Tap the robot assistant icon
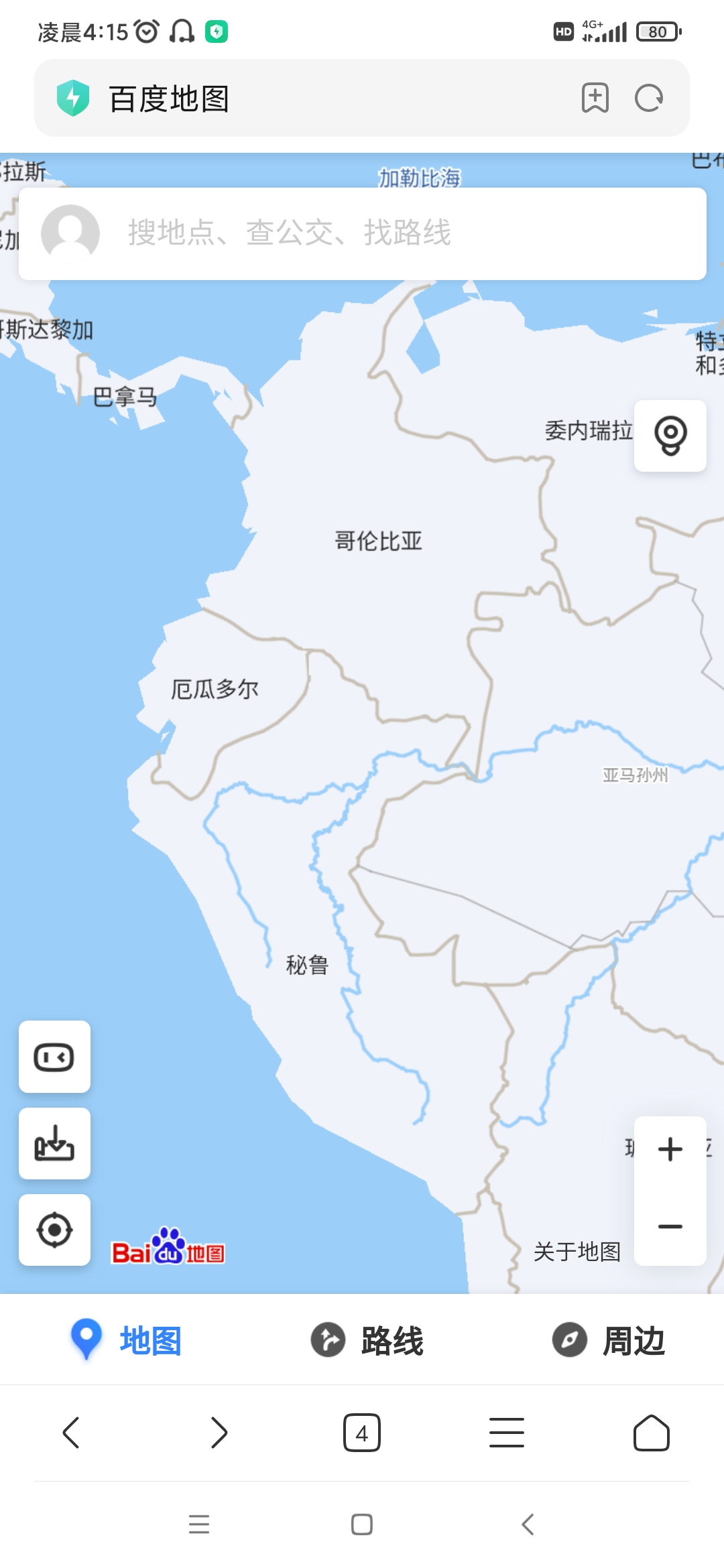This screenshot has height=1568, width=724. click(54, 1057)
